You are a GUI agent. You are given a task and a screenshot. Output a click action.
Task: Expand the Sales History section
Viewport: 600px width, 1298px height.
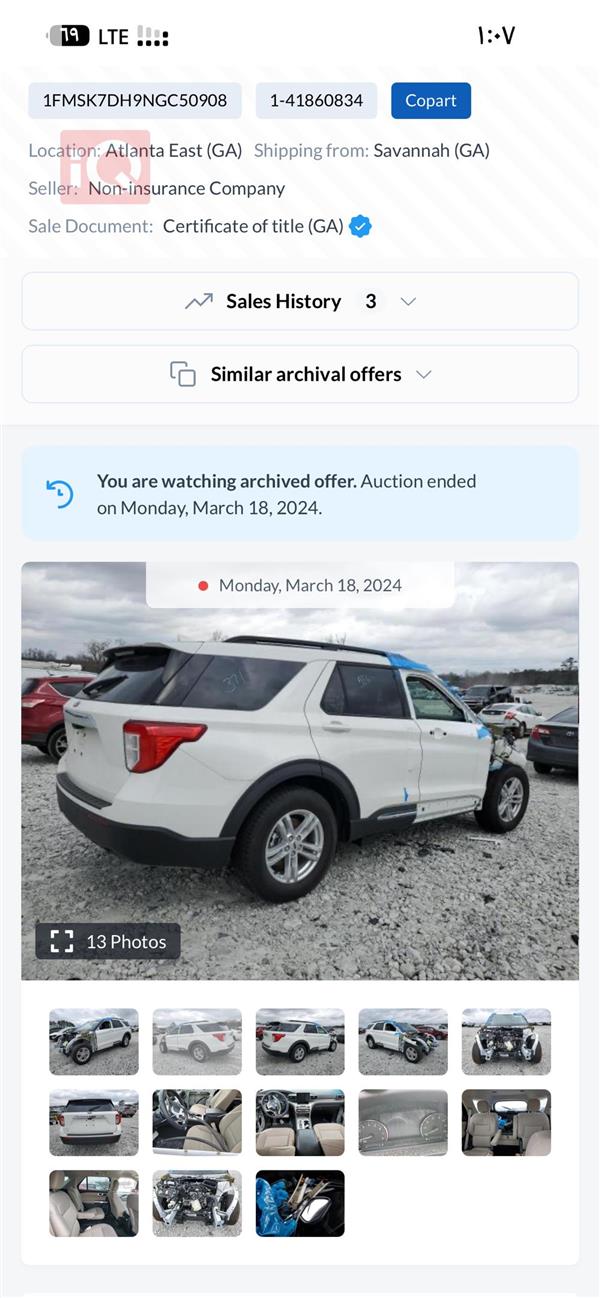pyautogui.click(x=300, y=301)
